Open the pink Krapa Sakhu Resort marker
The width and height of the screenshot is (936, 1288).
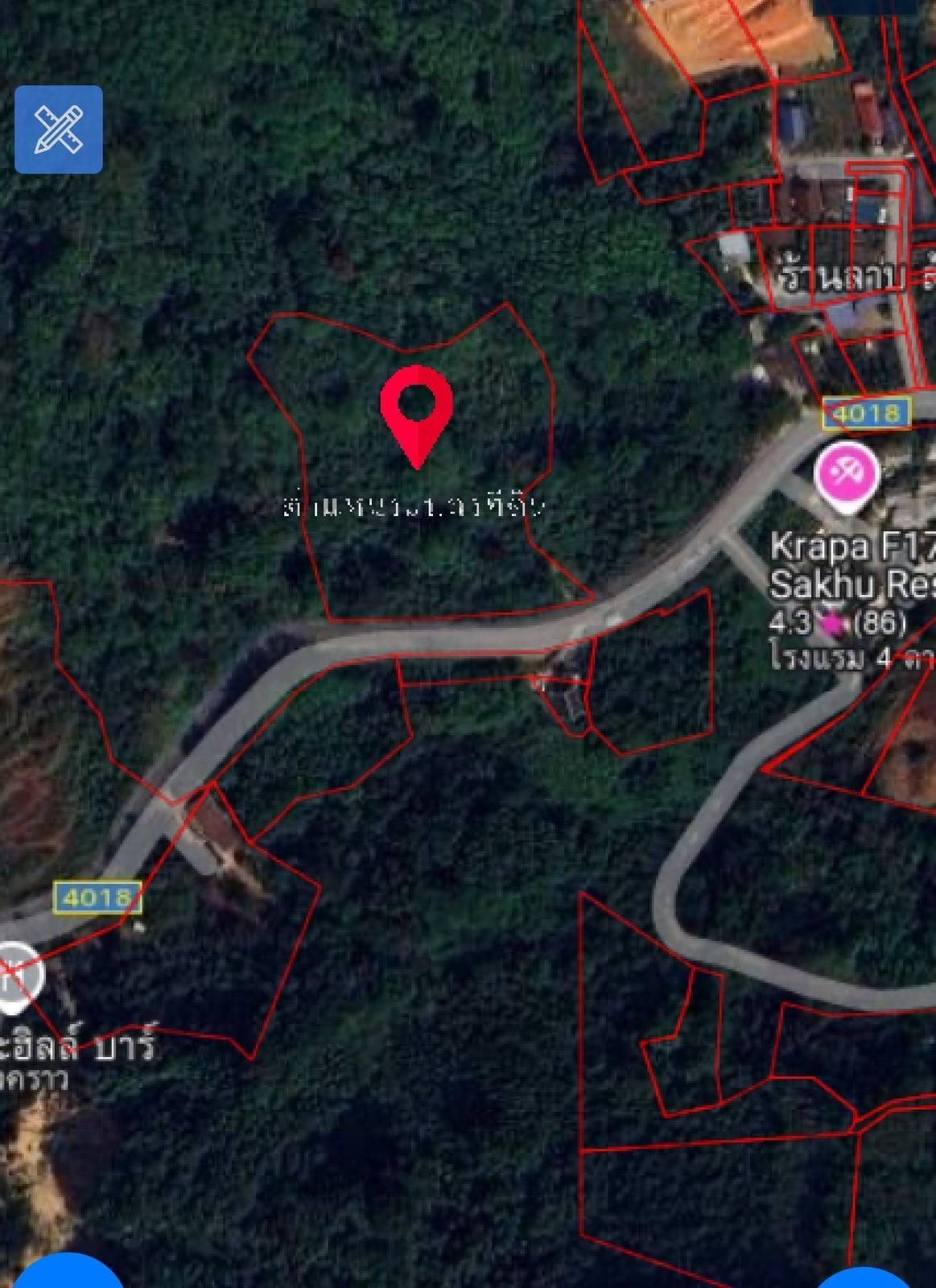[x=846, y=474]
